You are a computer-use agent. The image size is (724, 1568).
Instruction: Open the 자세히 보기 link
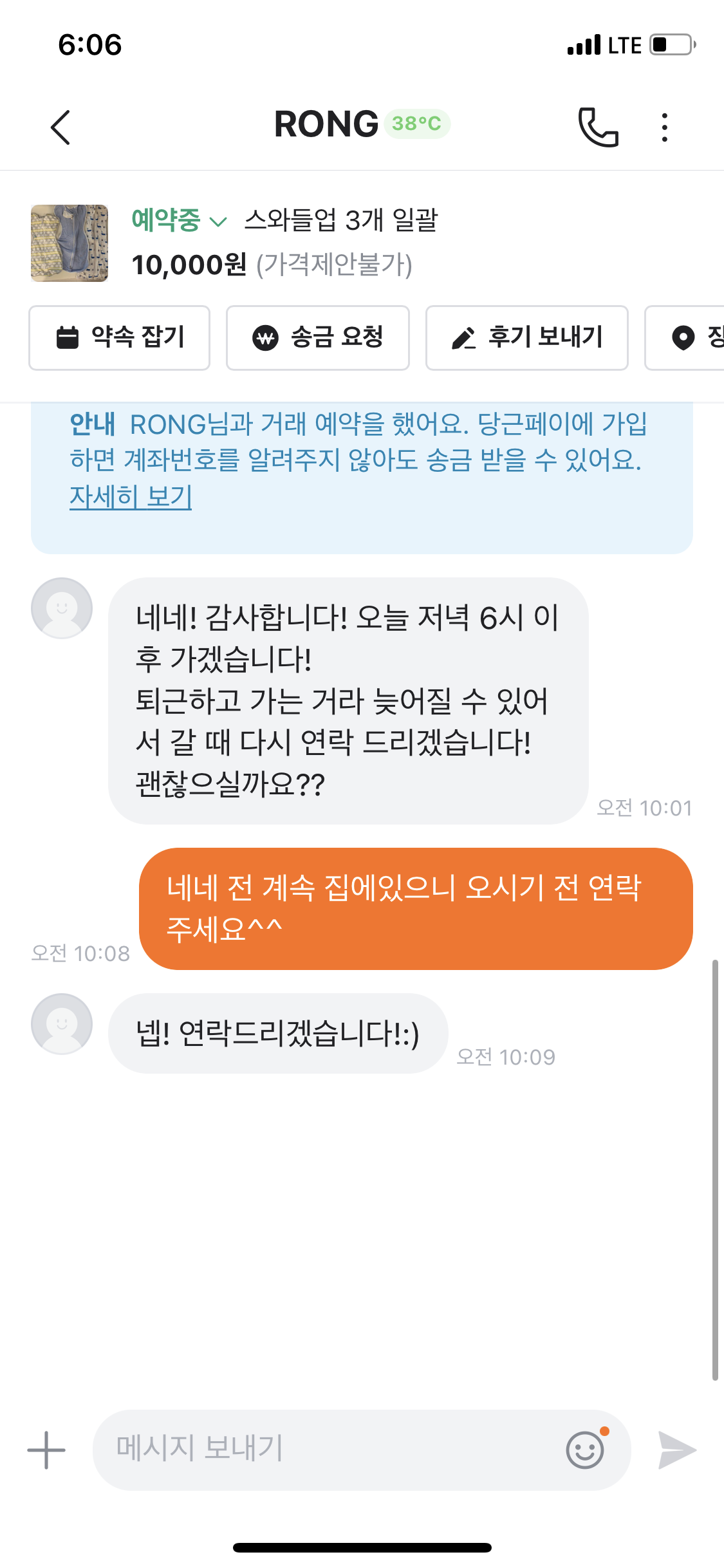(x=131, y=496)
